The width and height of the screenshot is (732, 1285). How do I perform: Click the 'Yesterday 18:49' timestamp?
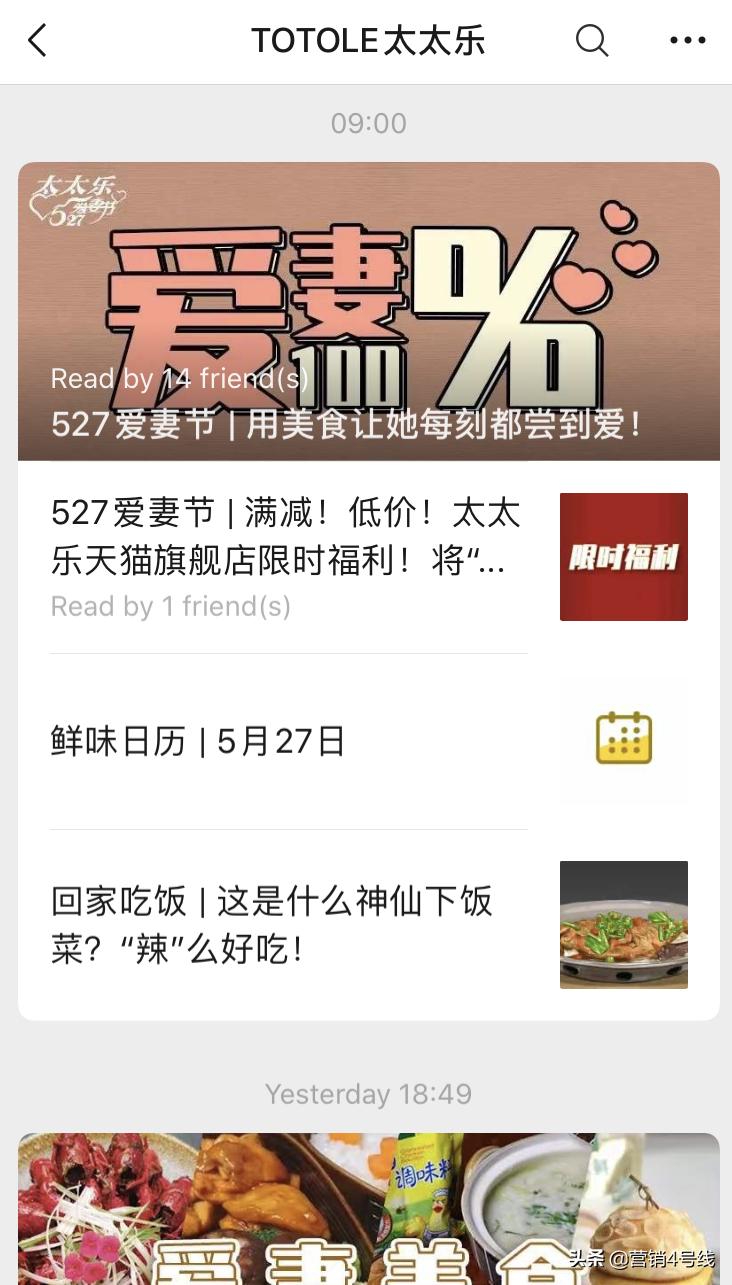368,1094
